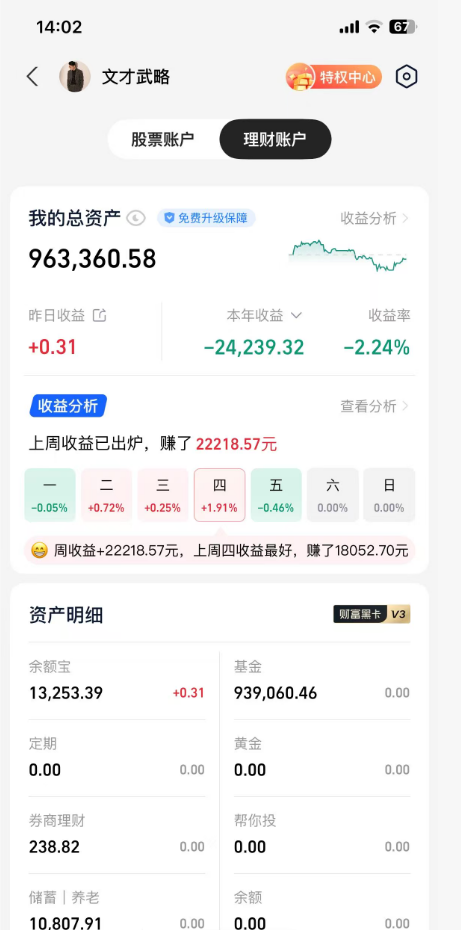Image resolution: width=461 pixels, height=930 pixels.
Task: Open the settings hexagon icon
Action: (x=406, y=77)
